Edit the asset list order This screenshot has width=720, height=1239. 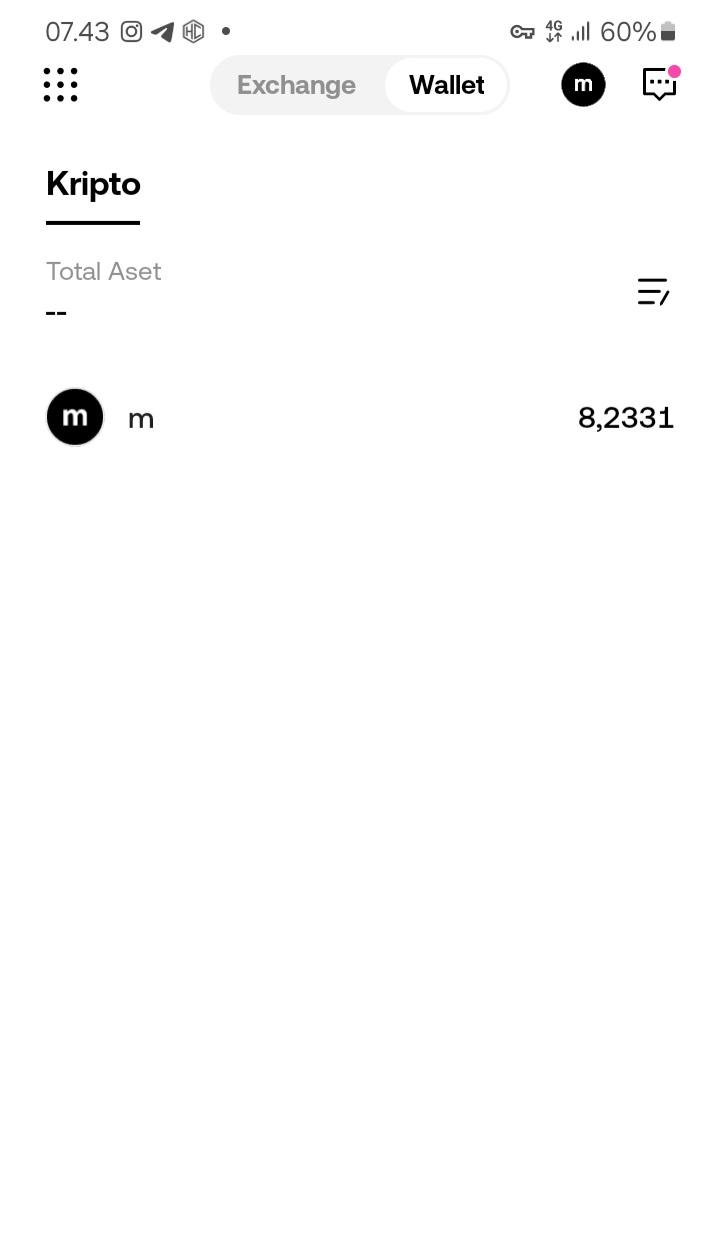tap(653, 292)
